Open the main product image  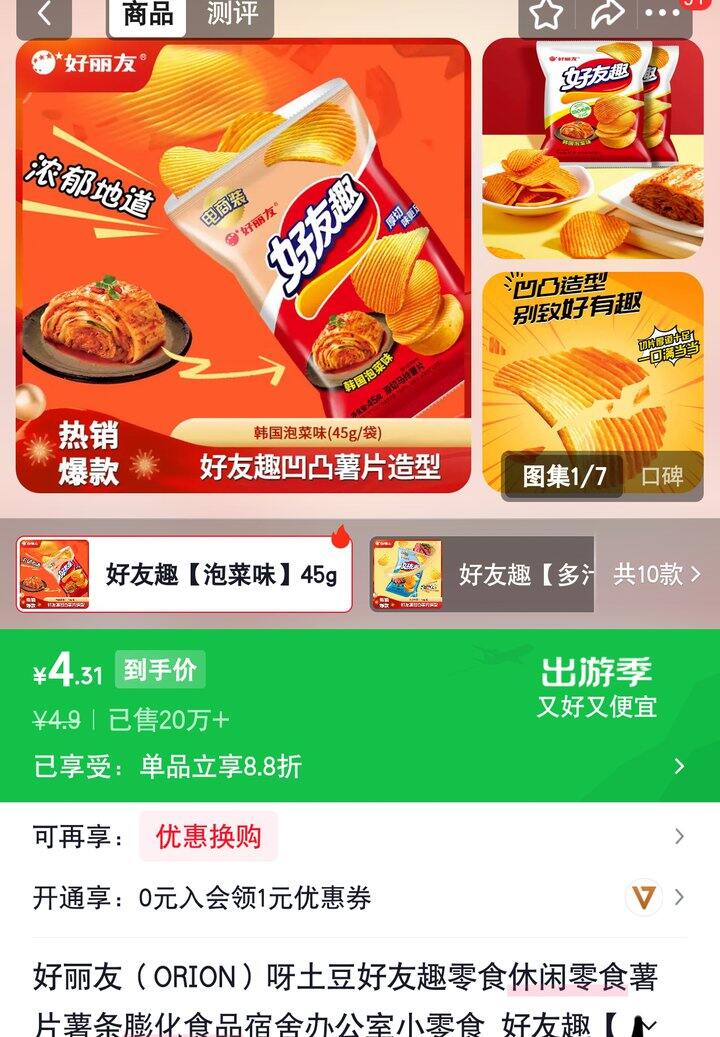pyautogui.click(x=243, y=265)
